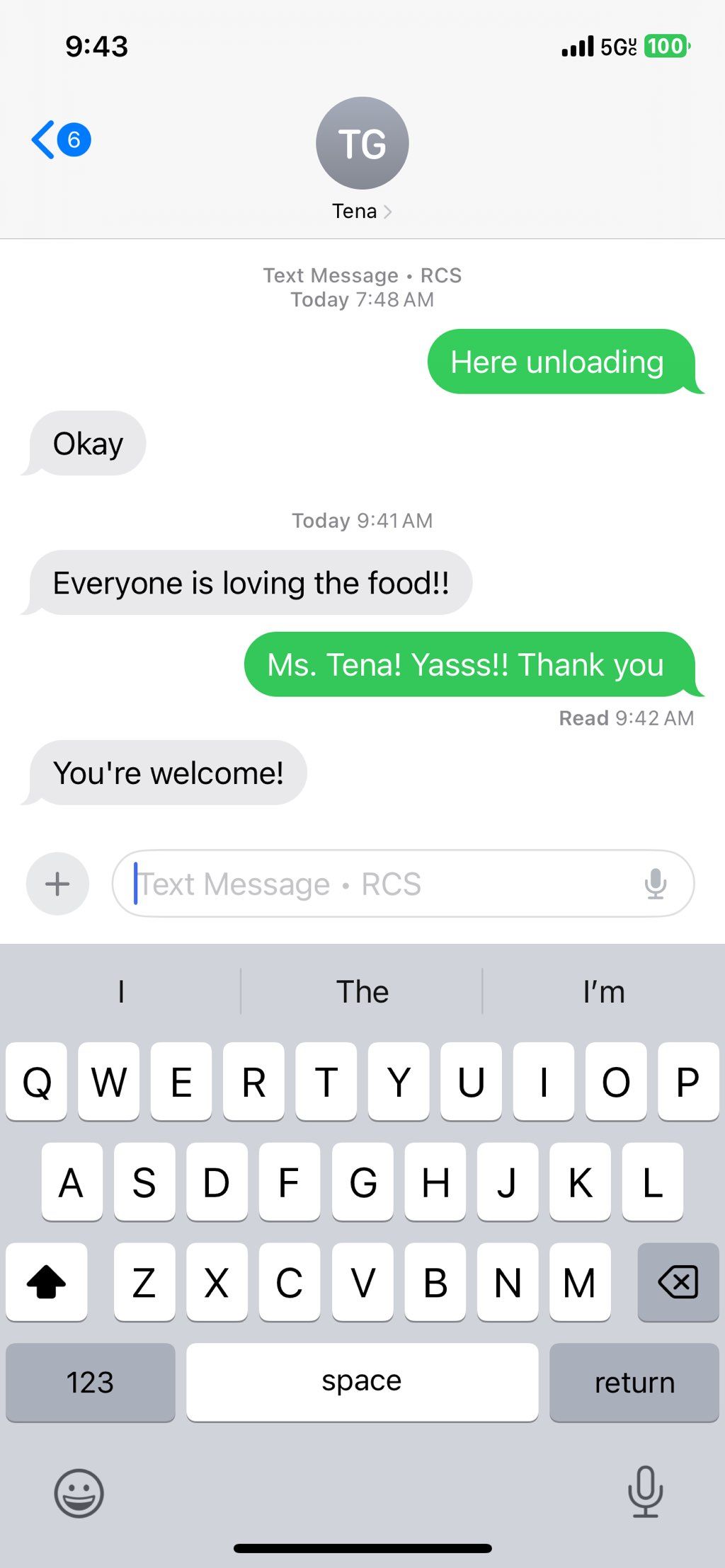This screenshot has height=1568, width=725.
Task: Start keyboard dictation microphone
Action: point(645,1492)
